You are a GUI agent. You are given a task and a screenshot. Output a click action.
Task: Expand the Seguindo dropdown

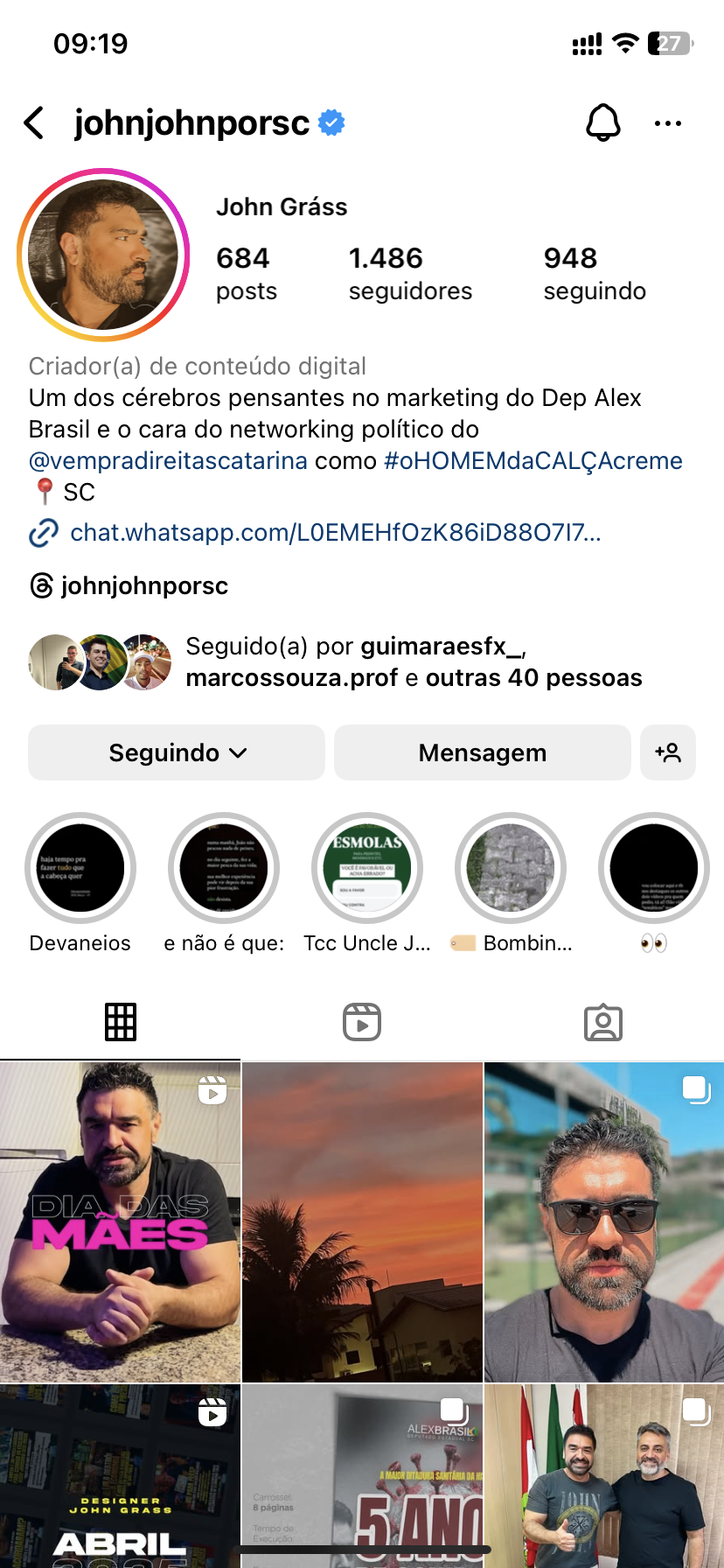pyautogui.click(x=177, y=752)
